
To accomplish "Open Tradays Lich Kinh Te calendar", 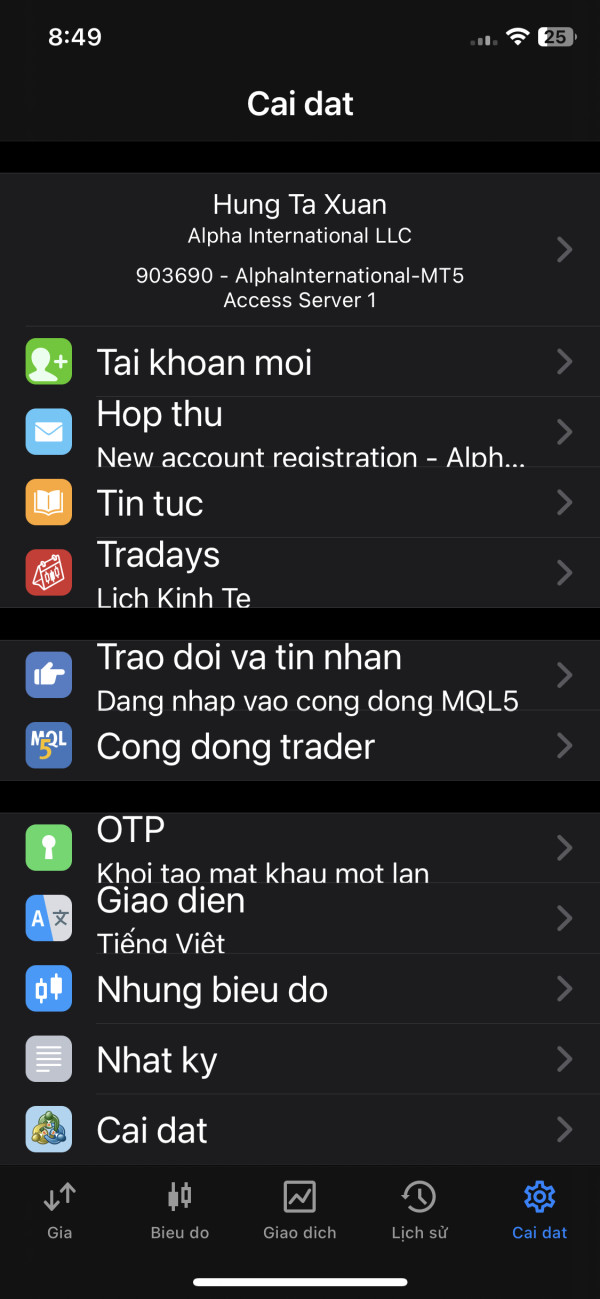I will click(x=300, y=572).
